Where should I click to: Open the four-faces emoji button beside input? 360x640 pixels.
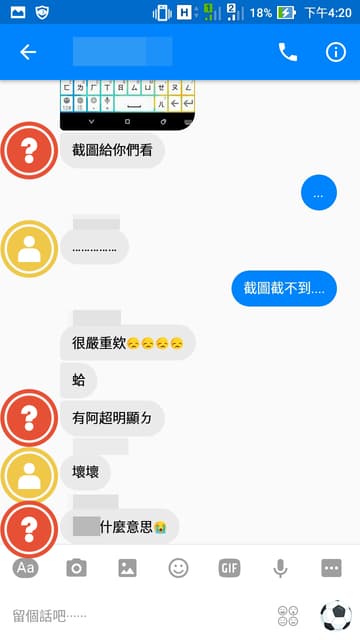(x=288, y=616)
